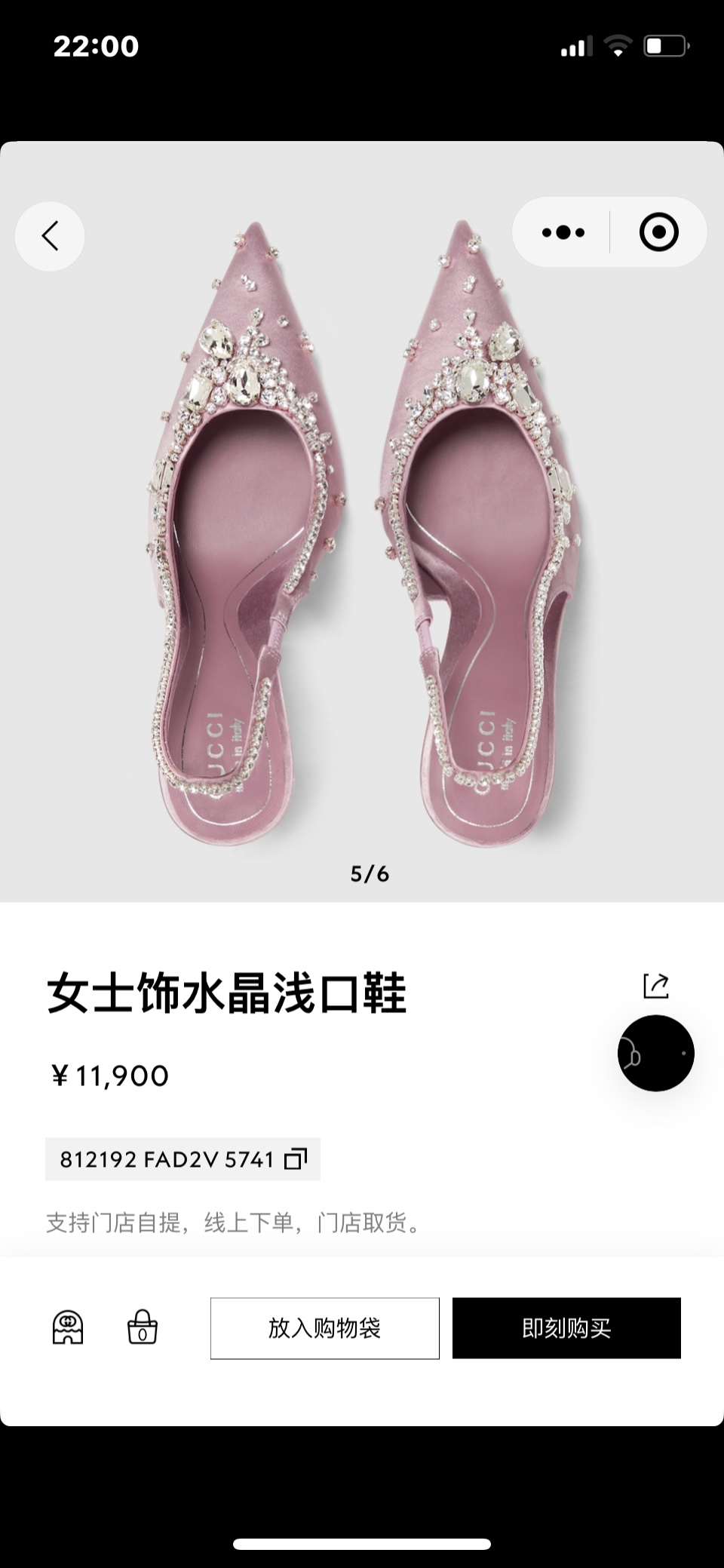
Task: Open the shopping bag
Action: pos(142,1327)
